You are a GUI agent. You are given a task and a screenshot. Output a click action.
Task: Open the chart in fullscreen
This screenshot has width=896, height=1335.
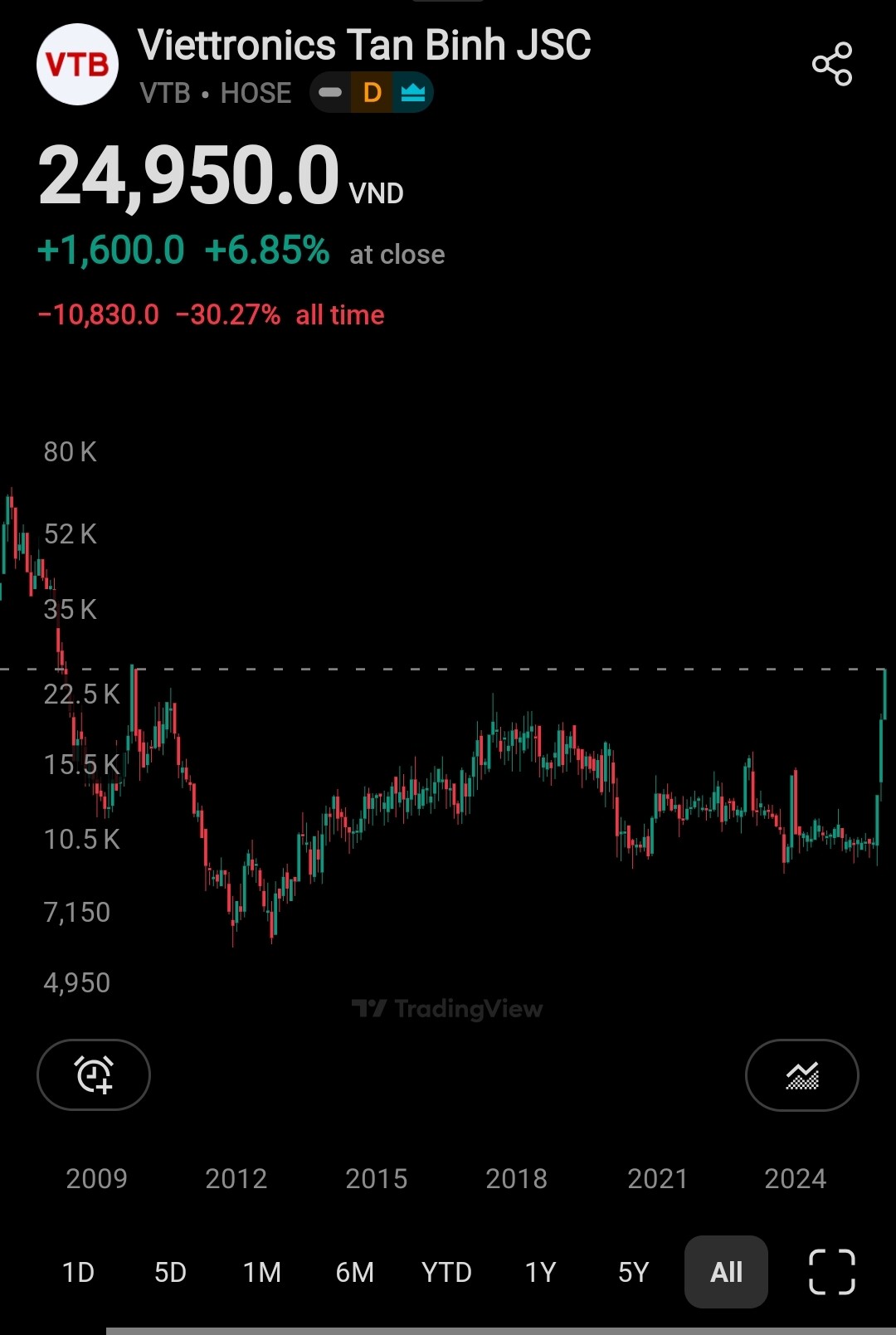(831, 1272)
